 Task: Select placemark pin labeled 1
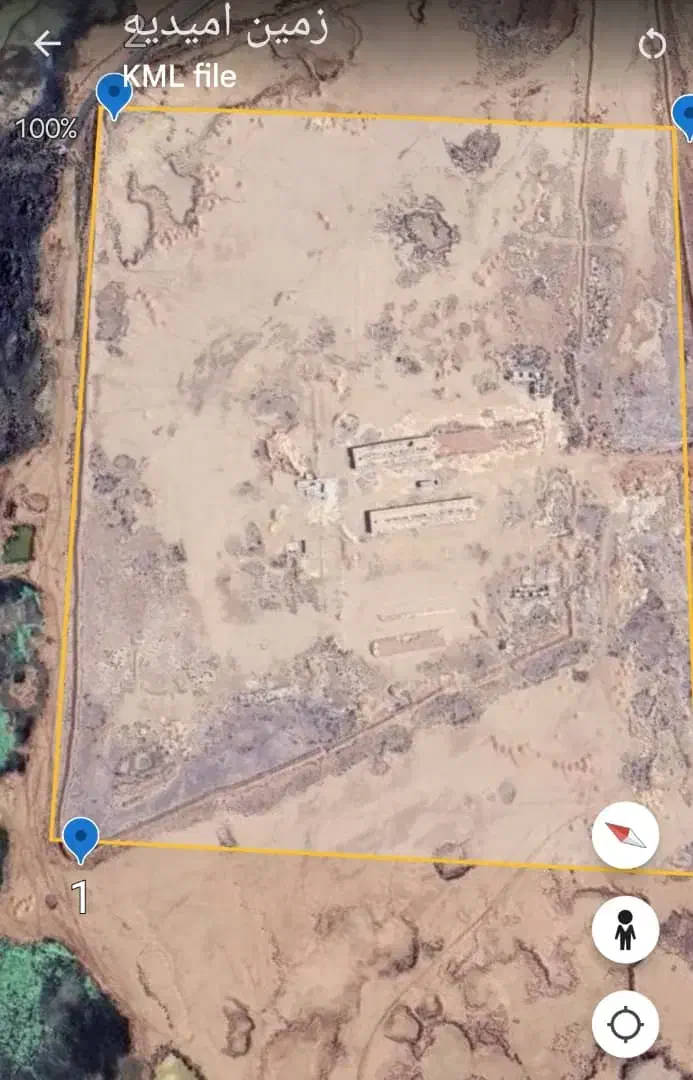pyautogui.click(x=80, y=838)
